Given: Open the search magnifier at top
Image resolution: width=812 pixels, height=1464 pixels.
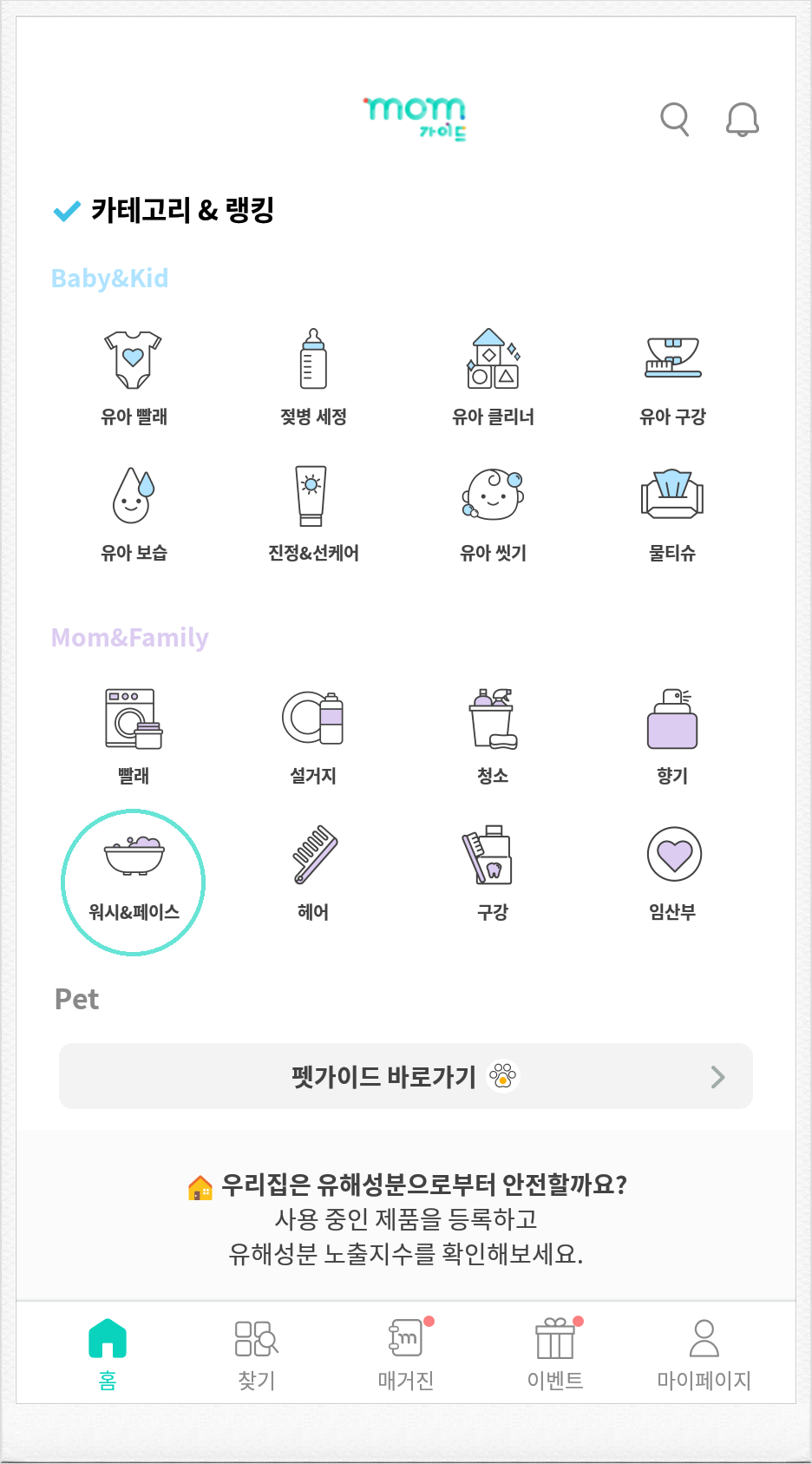Looking at the screenshot, I should [x=674, y=121].
